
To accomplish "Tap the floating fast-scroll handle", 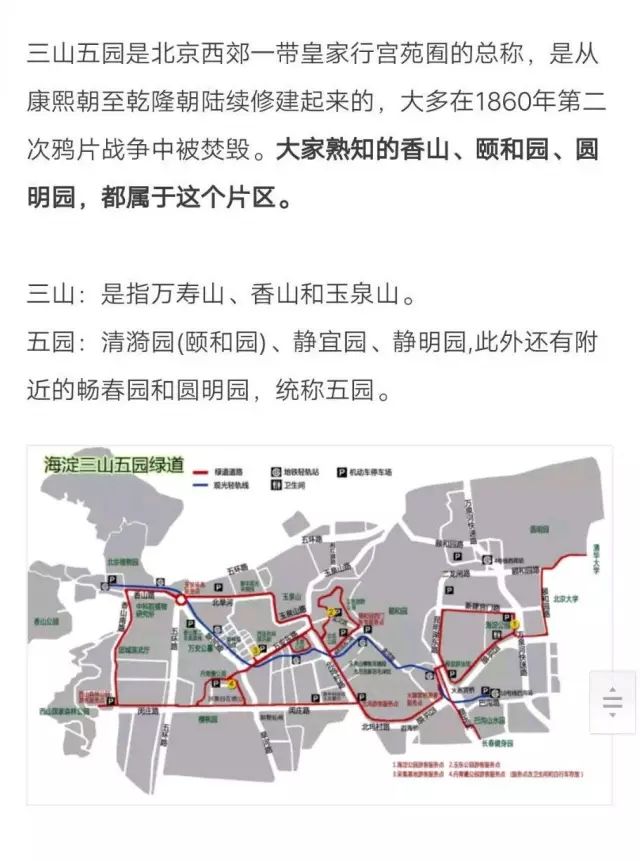I will tap(612, 702).
